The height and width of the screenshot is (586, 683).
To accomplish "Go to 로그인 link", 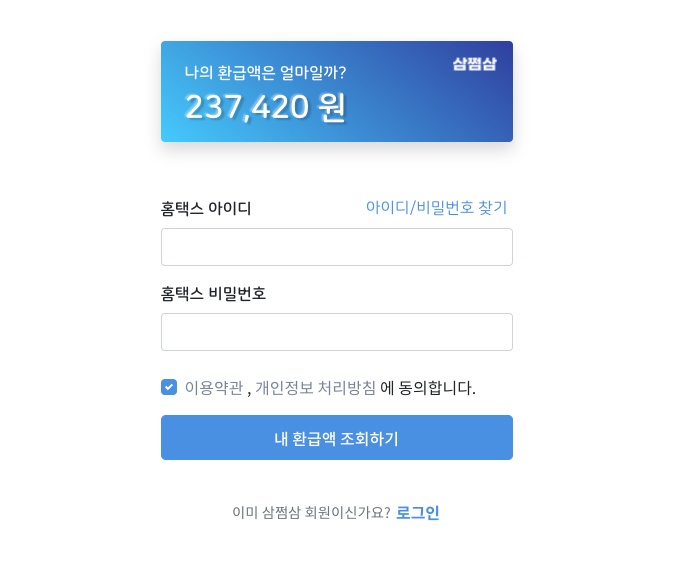I will pyautogui.click(x=417, y=512).
